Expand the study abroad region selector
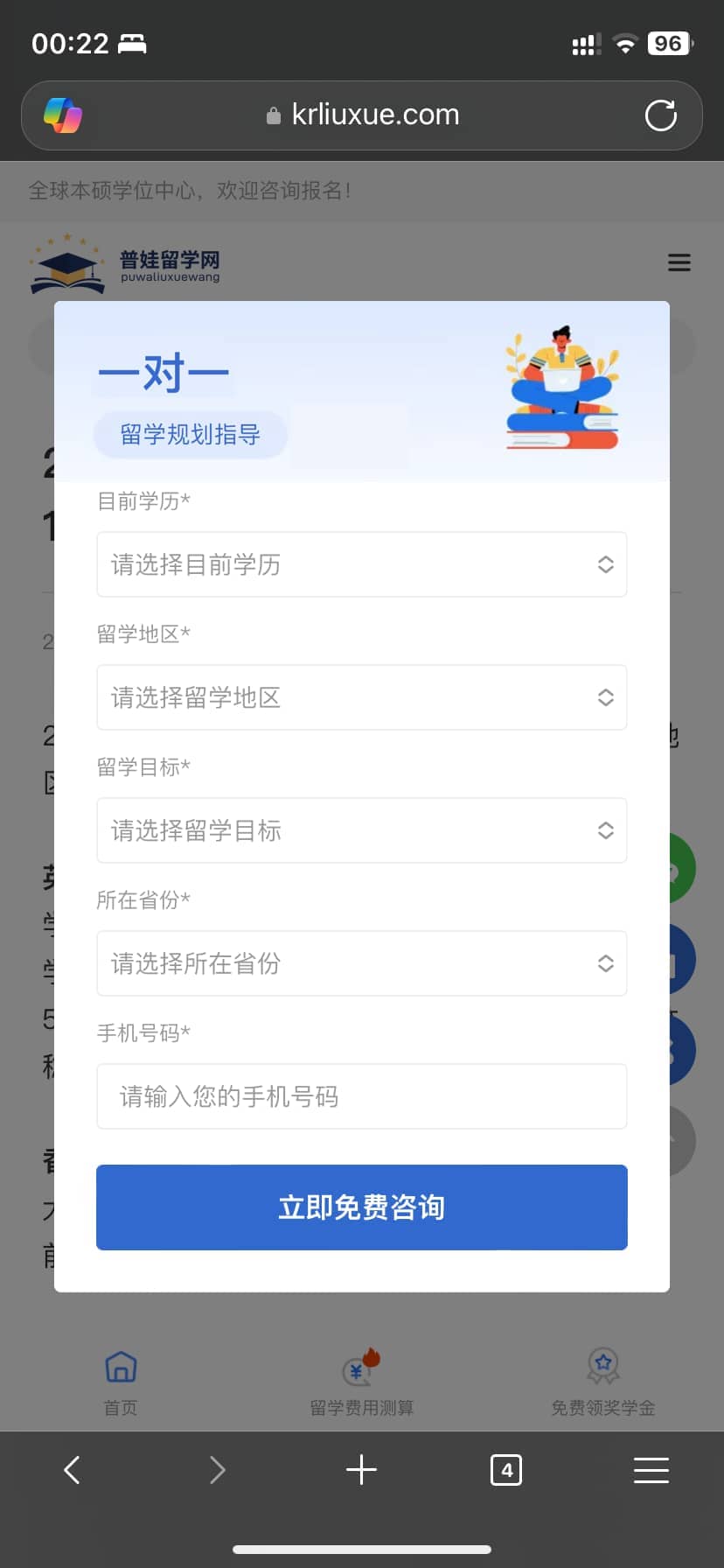 pyautogui.click(x=362, y=697)
